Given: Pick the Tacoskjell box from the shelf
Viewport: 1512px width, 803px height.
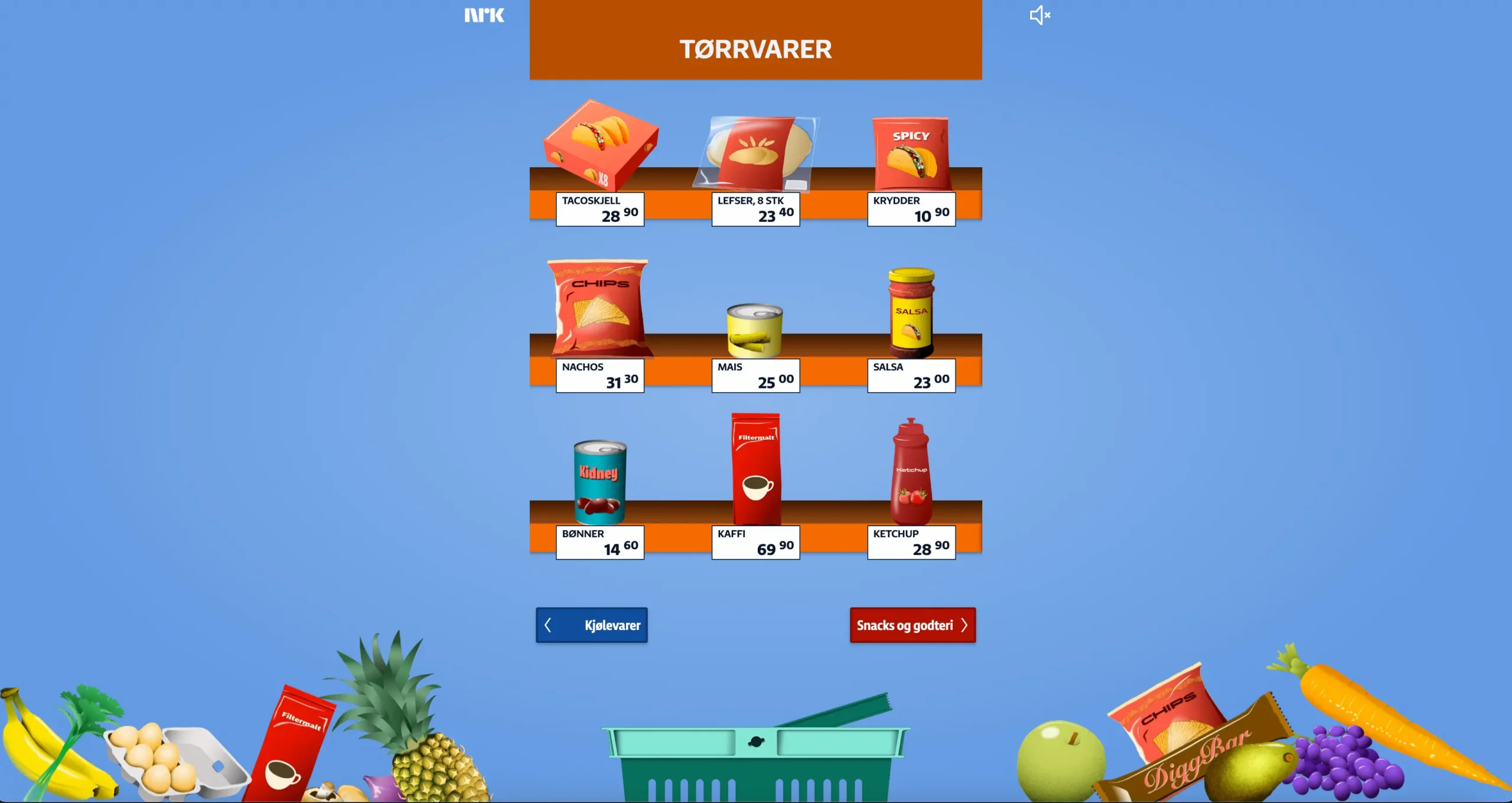Looking at the screenshot, I should point(601,145).
